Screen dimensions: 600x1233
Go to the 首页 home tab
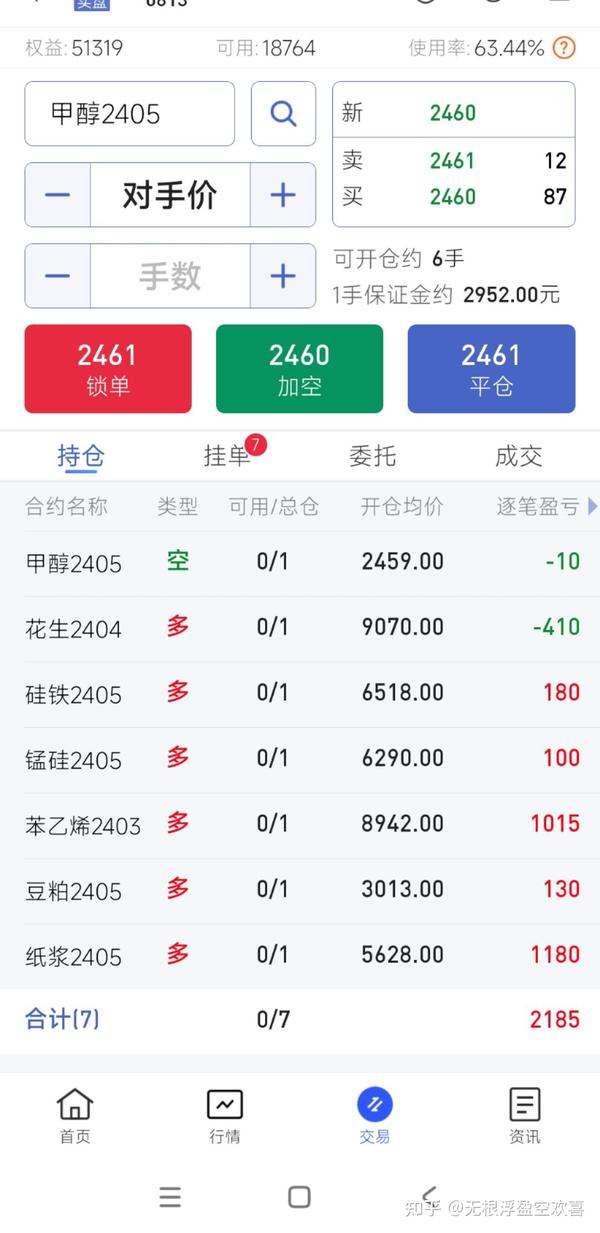point(75,1115)
